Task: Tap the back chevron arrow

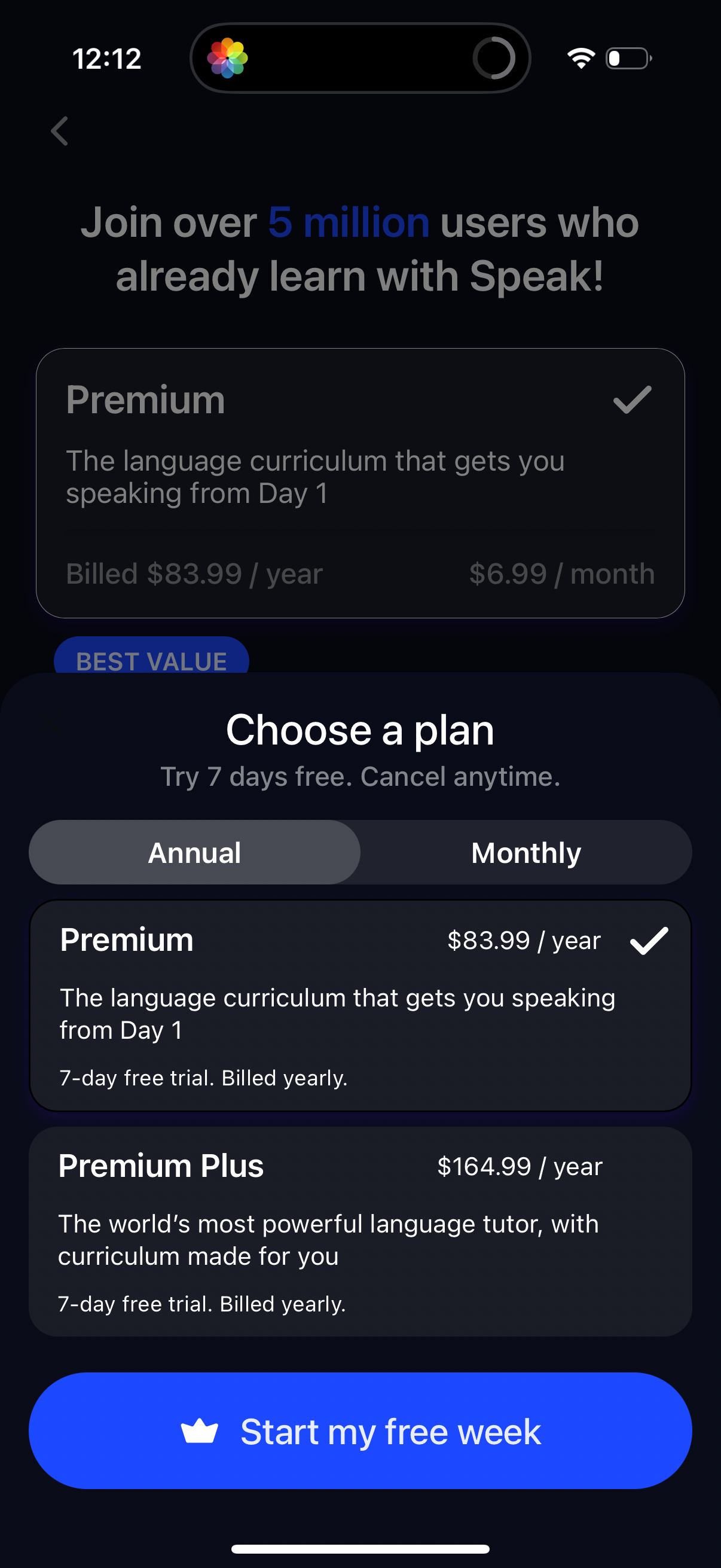Action: tap(59, 131)
